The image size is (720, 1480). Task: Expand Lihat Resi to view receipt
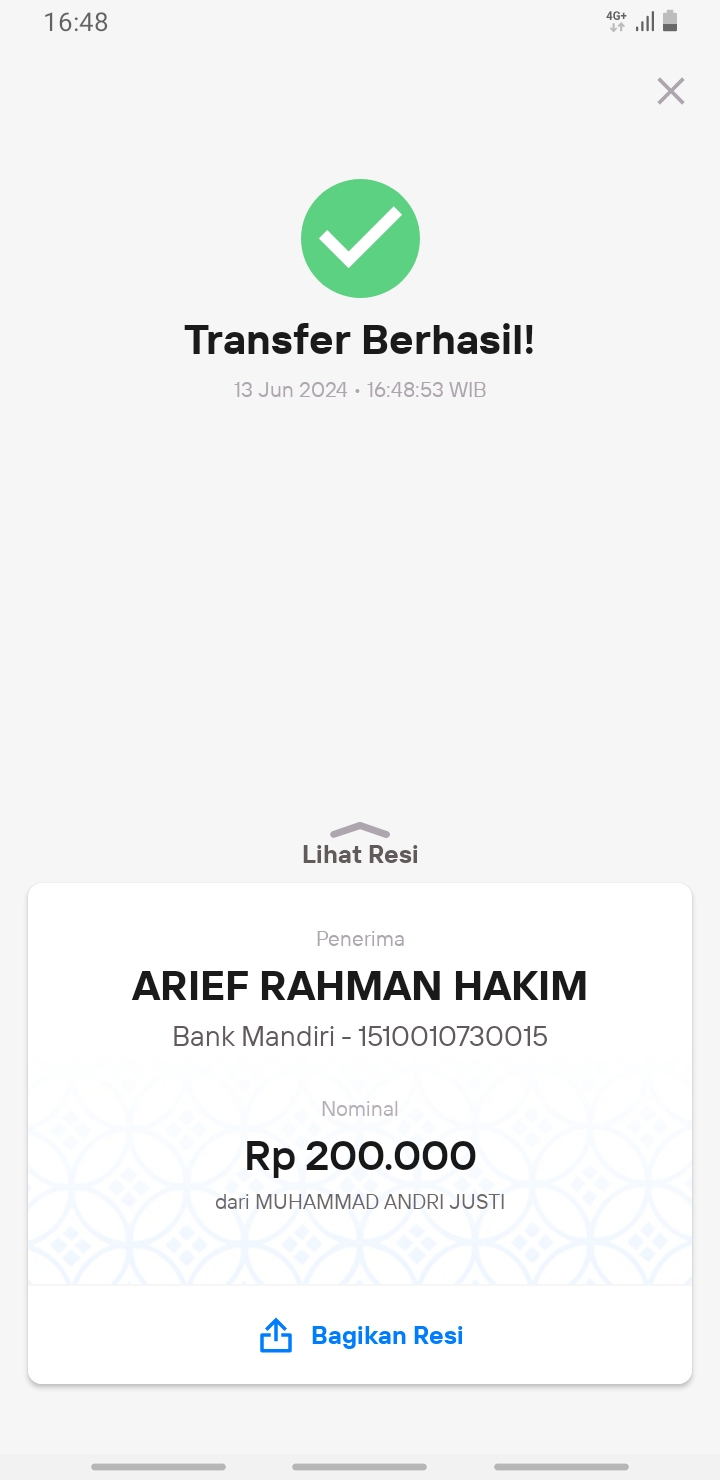point(360,845)
